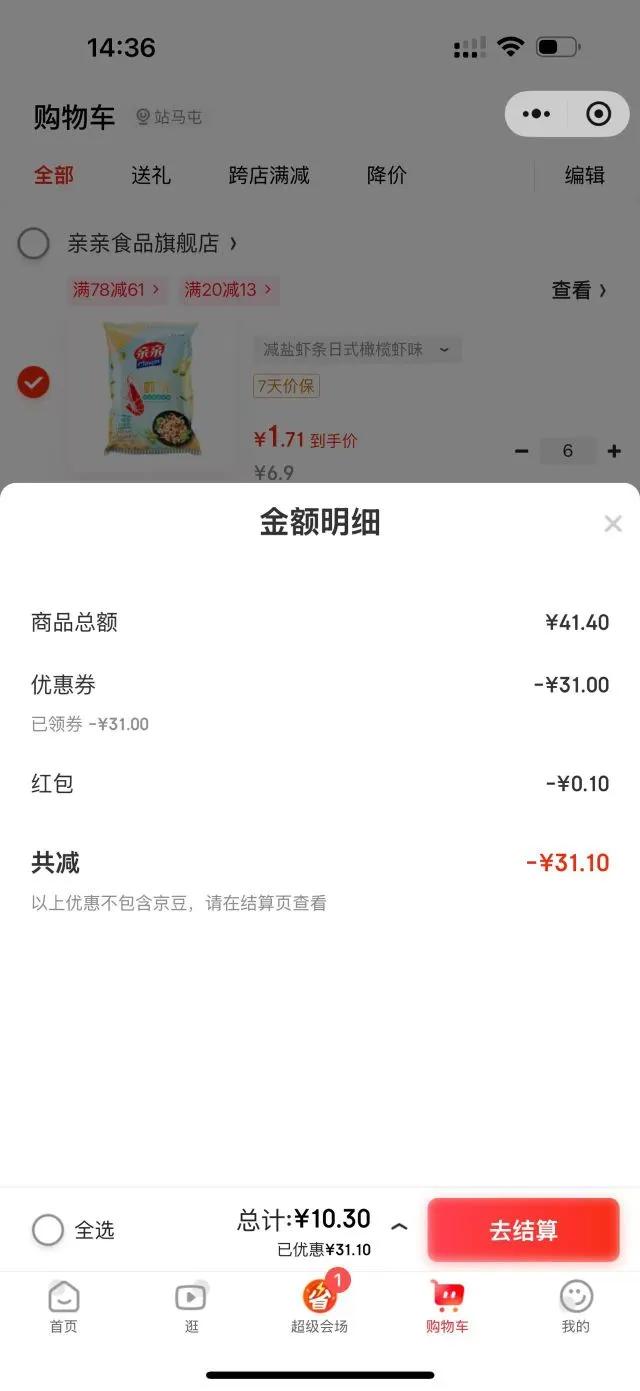Open the mini program more menu
The height and width of the screenshot is (1391, 640).
click(537, 114)
